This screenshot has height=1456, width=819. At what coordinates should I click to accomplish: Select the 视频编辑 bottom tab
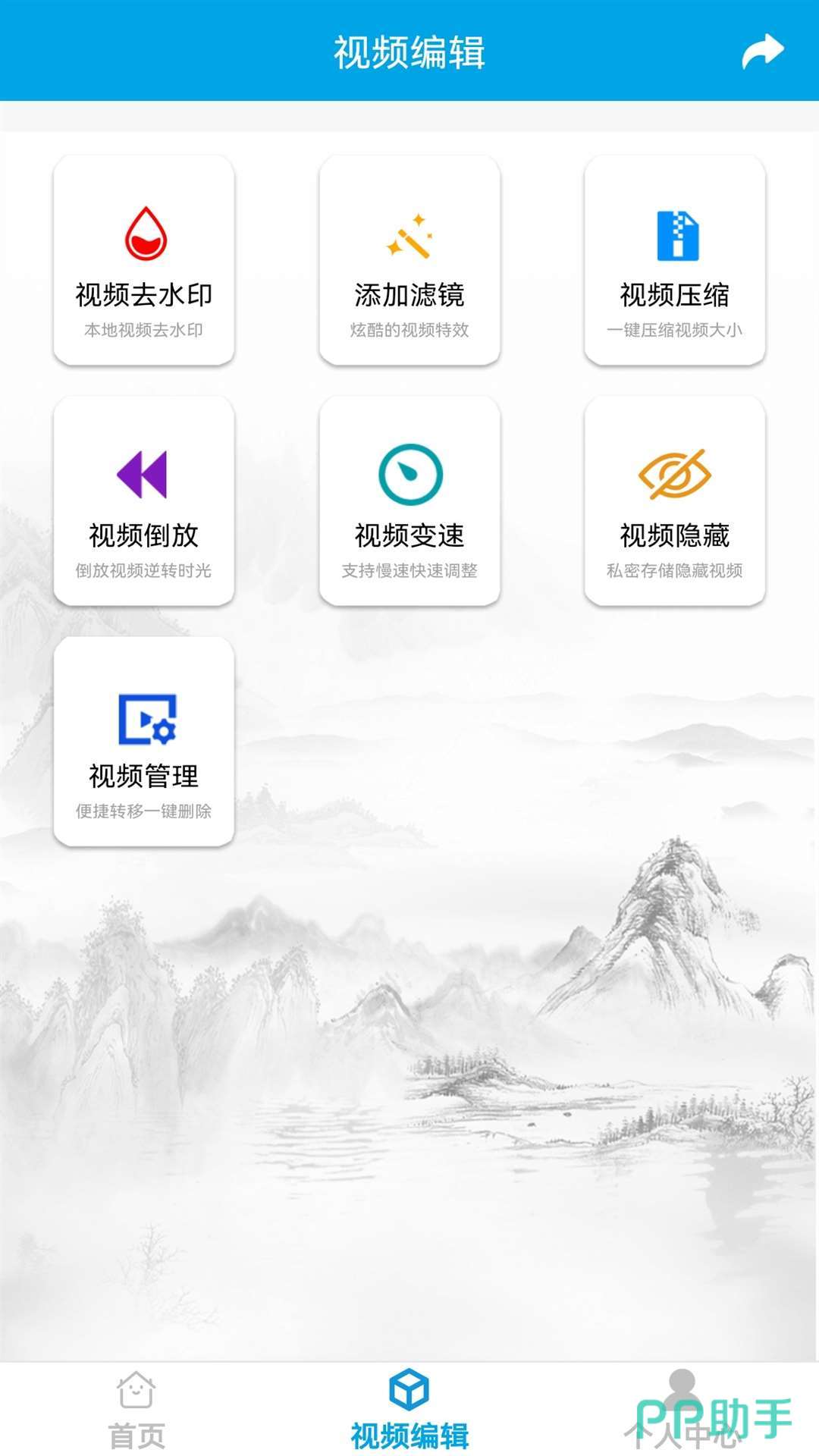tap(409, 1410)
